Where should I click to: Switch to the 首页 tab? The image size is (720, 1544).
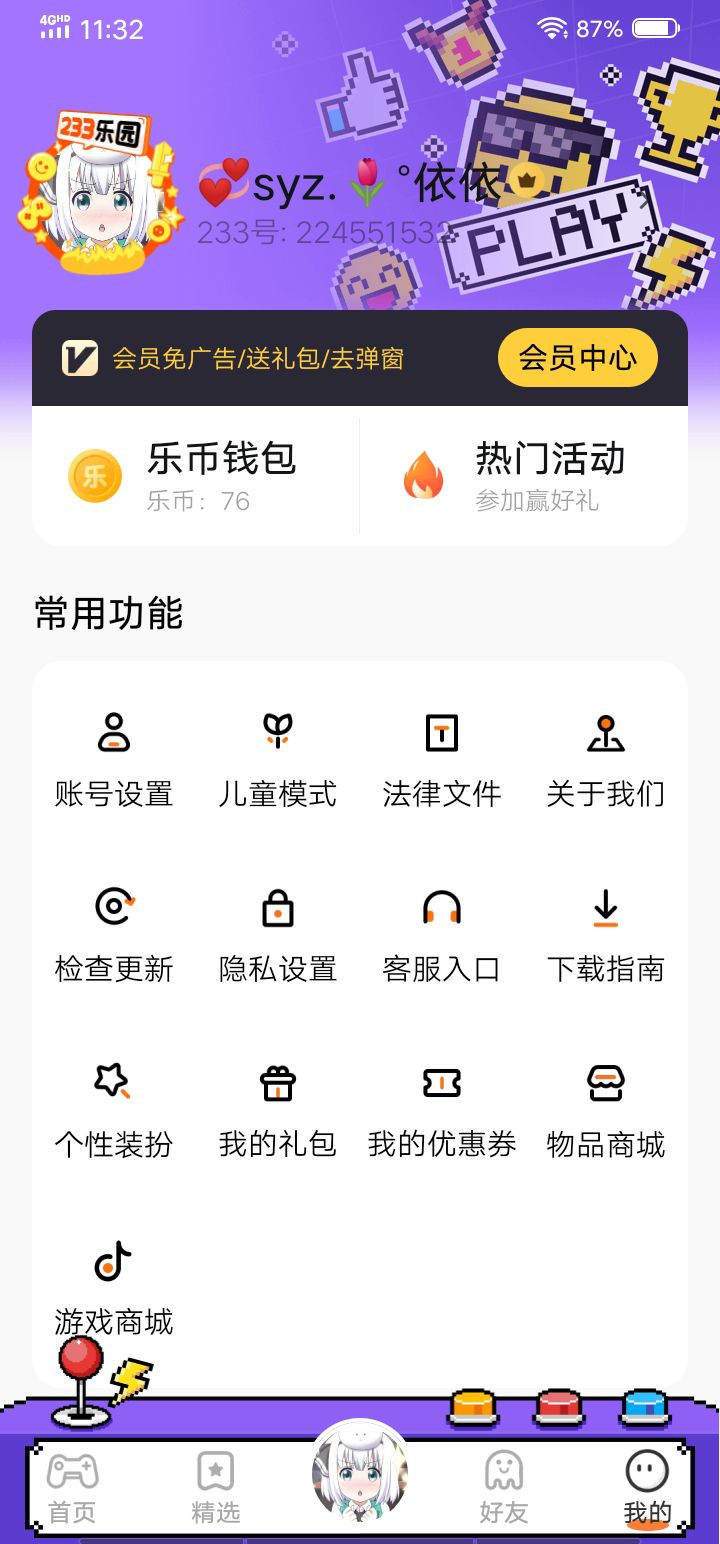click(x=72, y=1487)
